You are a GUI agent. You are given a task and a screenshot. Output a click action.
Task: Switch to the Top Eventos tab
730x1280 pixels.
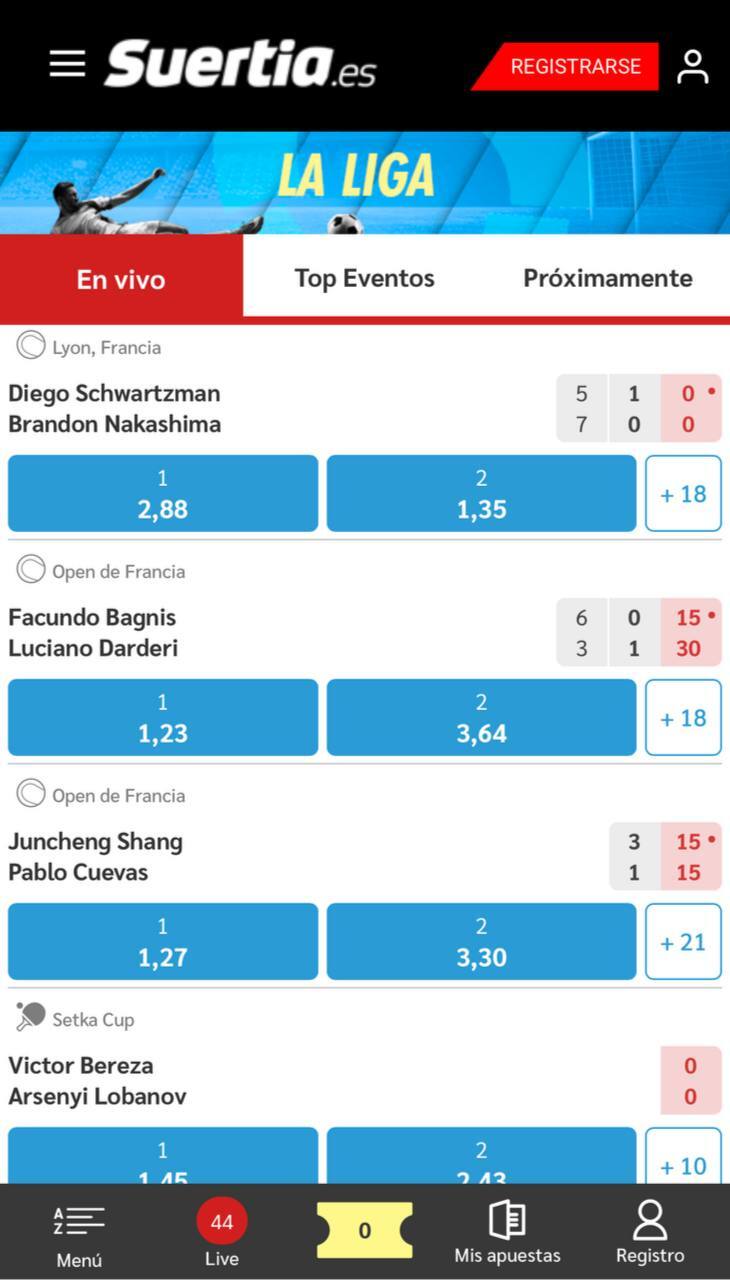tap(364, 278)
